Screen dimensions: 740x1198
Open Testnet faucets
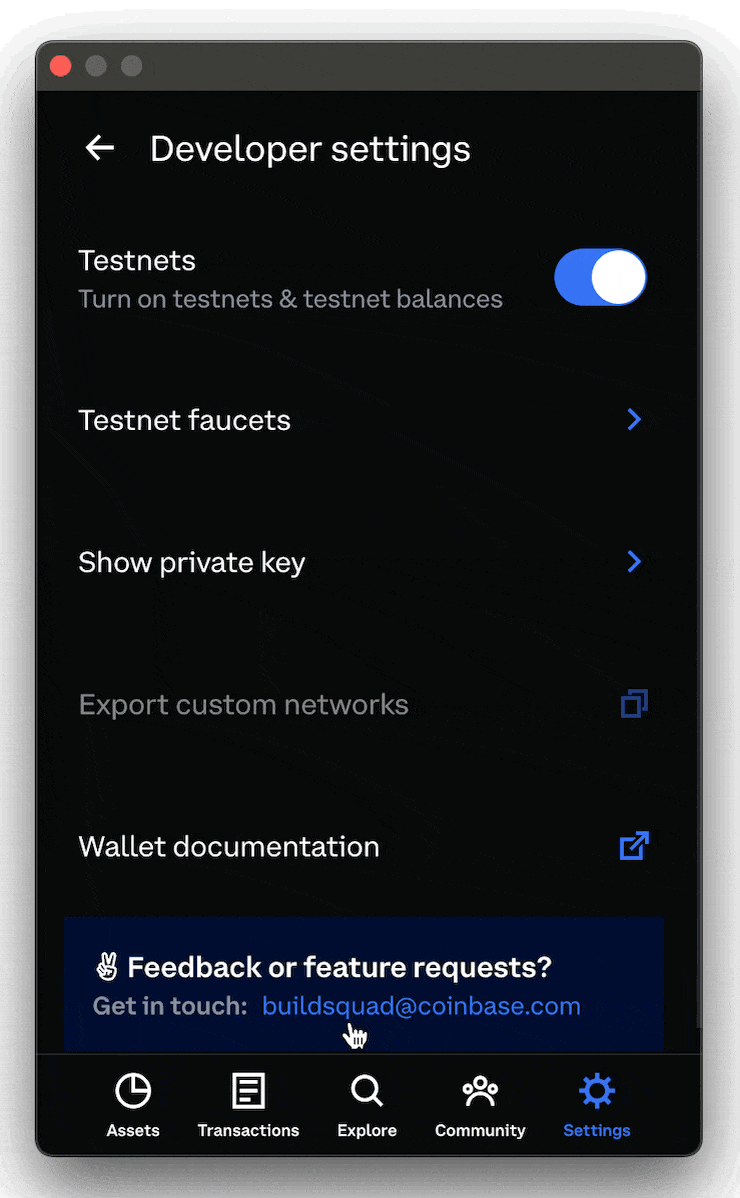click(x=364, y=419)
